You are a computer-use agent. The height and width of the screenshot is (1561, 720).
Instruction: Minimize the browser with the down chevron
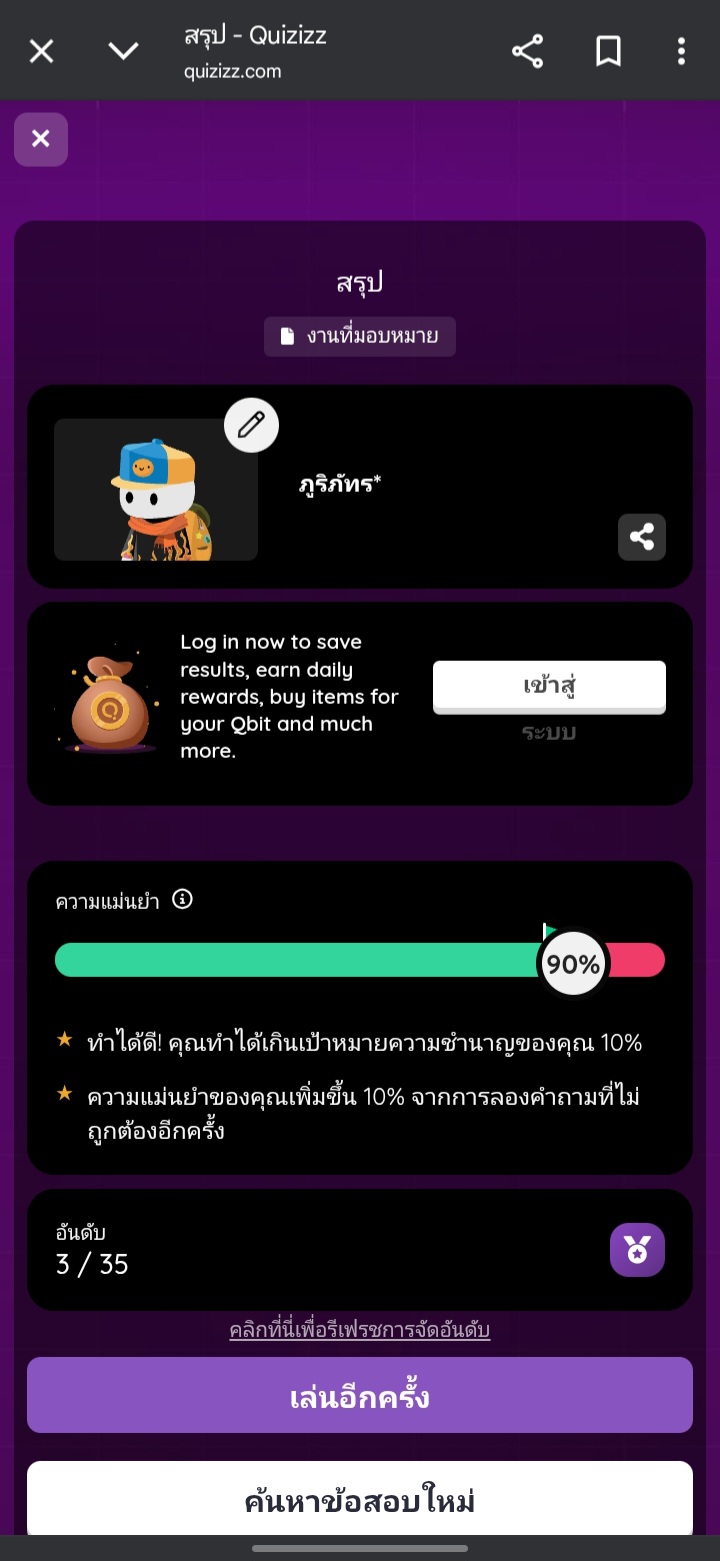click(123, 51)
